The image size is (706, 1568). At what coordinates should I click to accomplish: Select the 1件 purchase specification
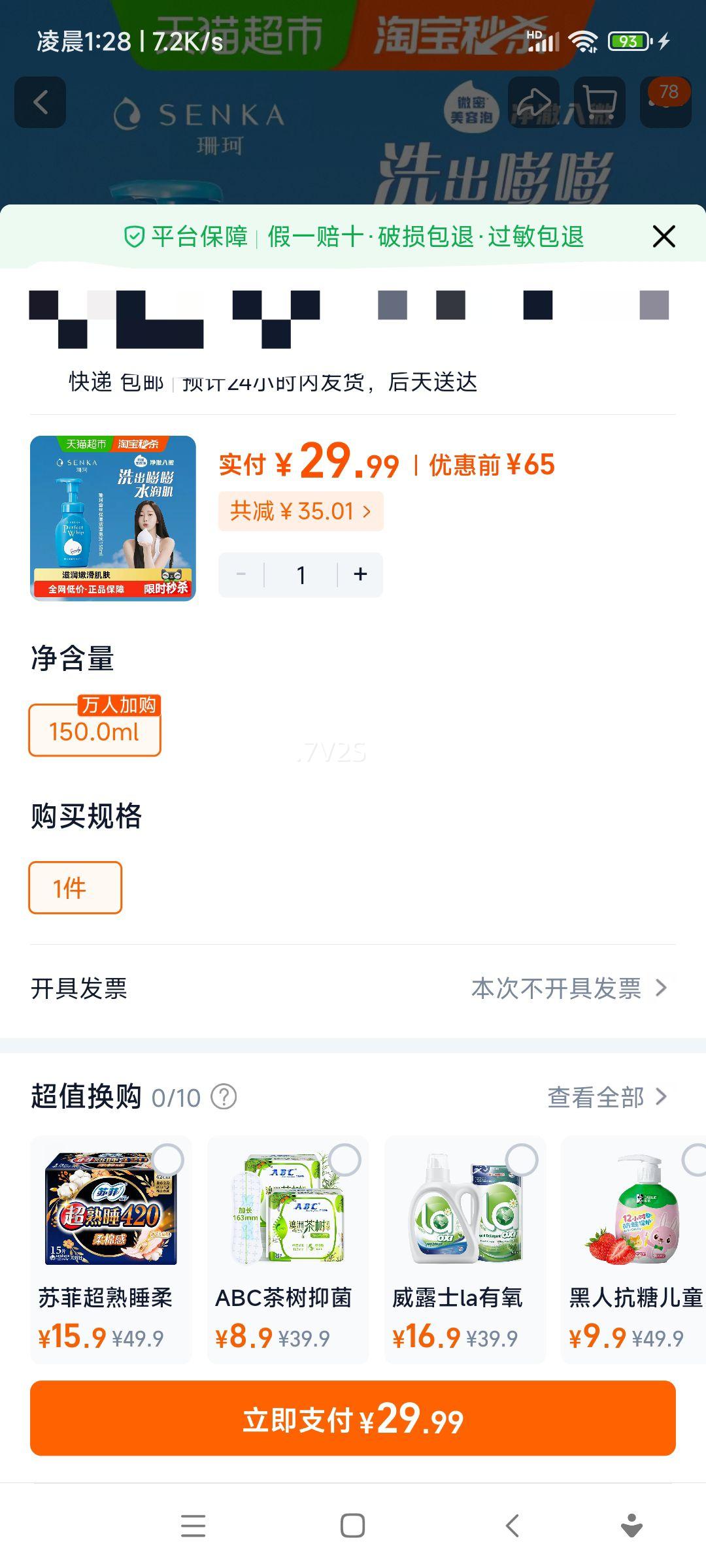(75, 887)
